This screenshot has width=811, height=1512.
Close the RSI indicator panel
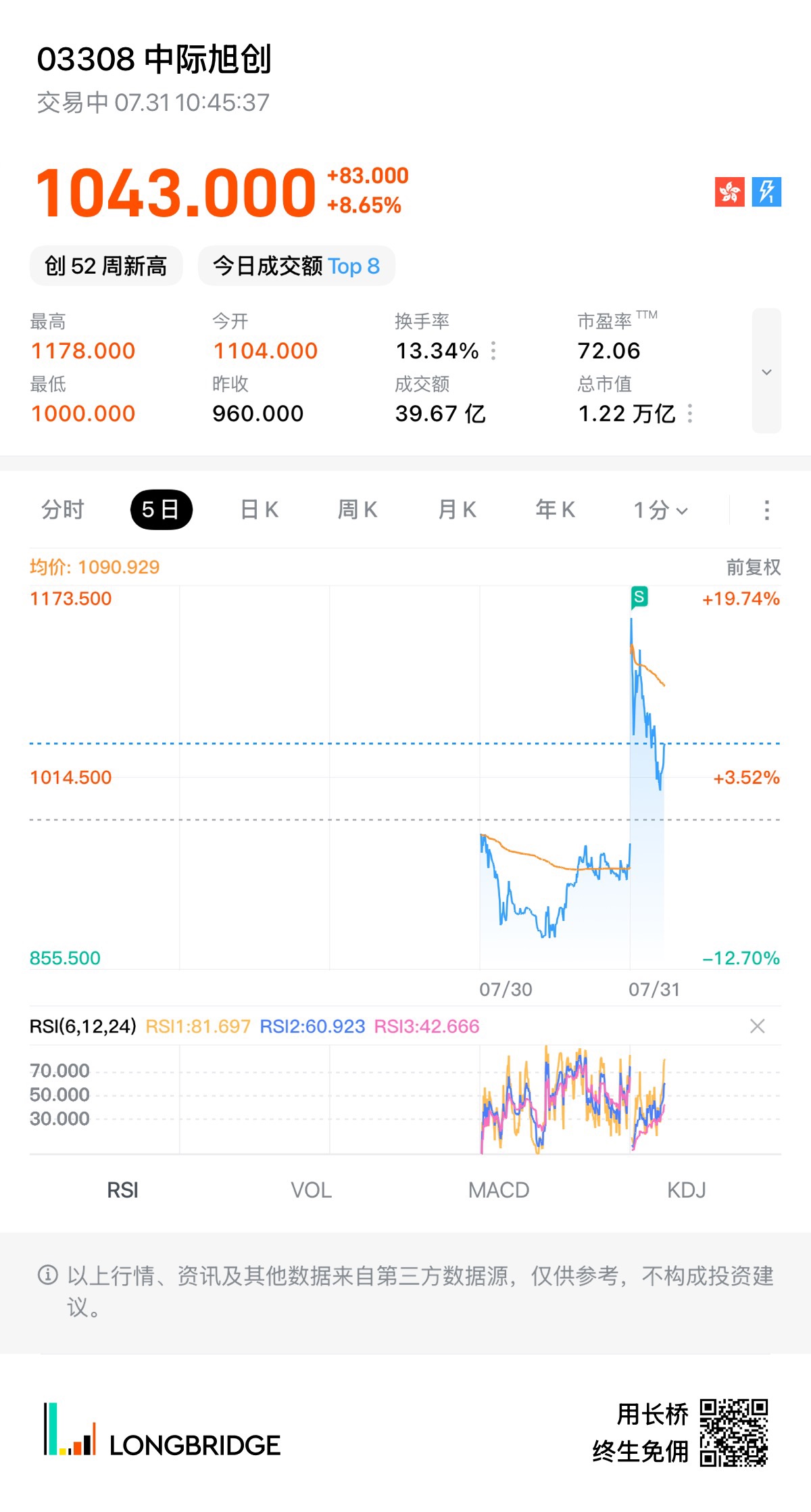(x=758, y=1026)
